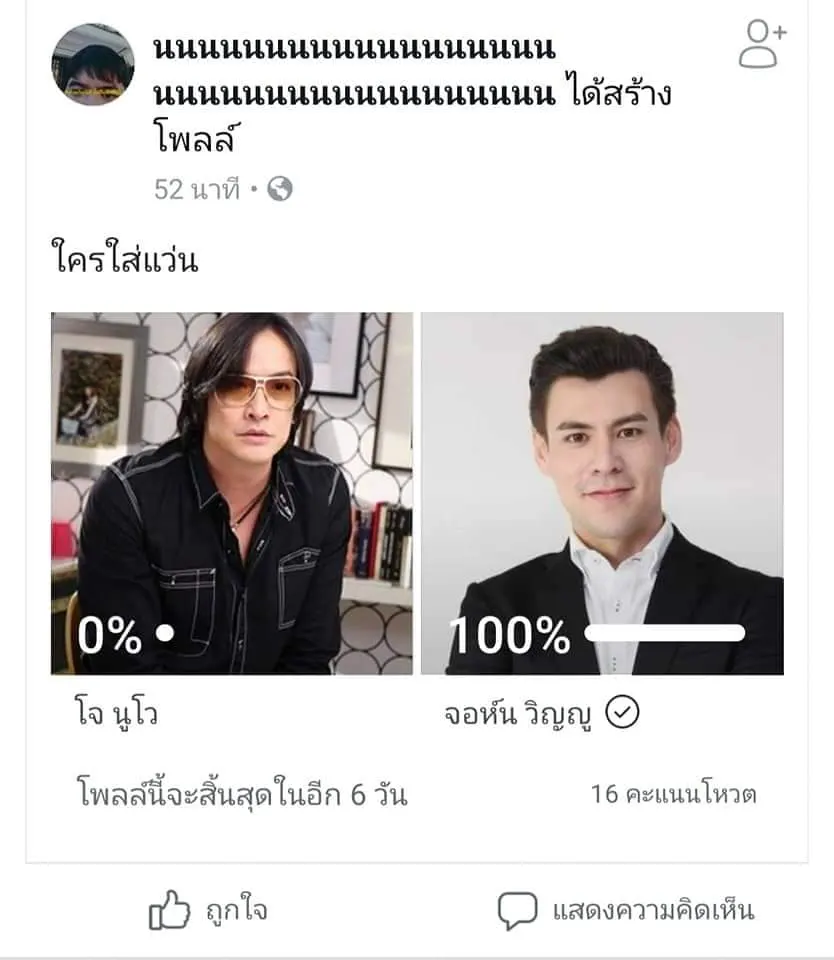The height and width of the screenshot is (960, 834).
Task: Tap the add friend icon
Action: coord(762,45)
